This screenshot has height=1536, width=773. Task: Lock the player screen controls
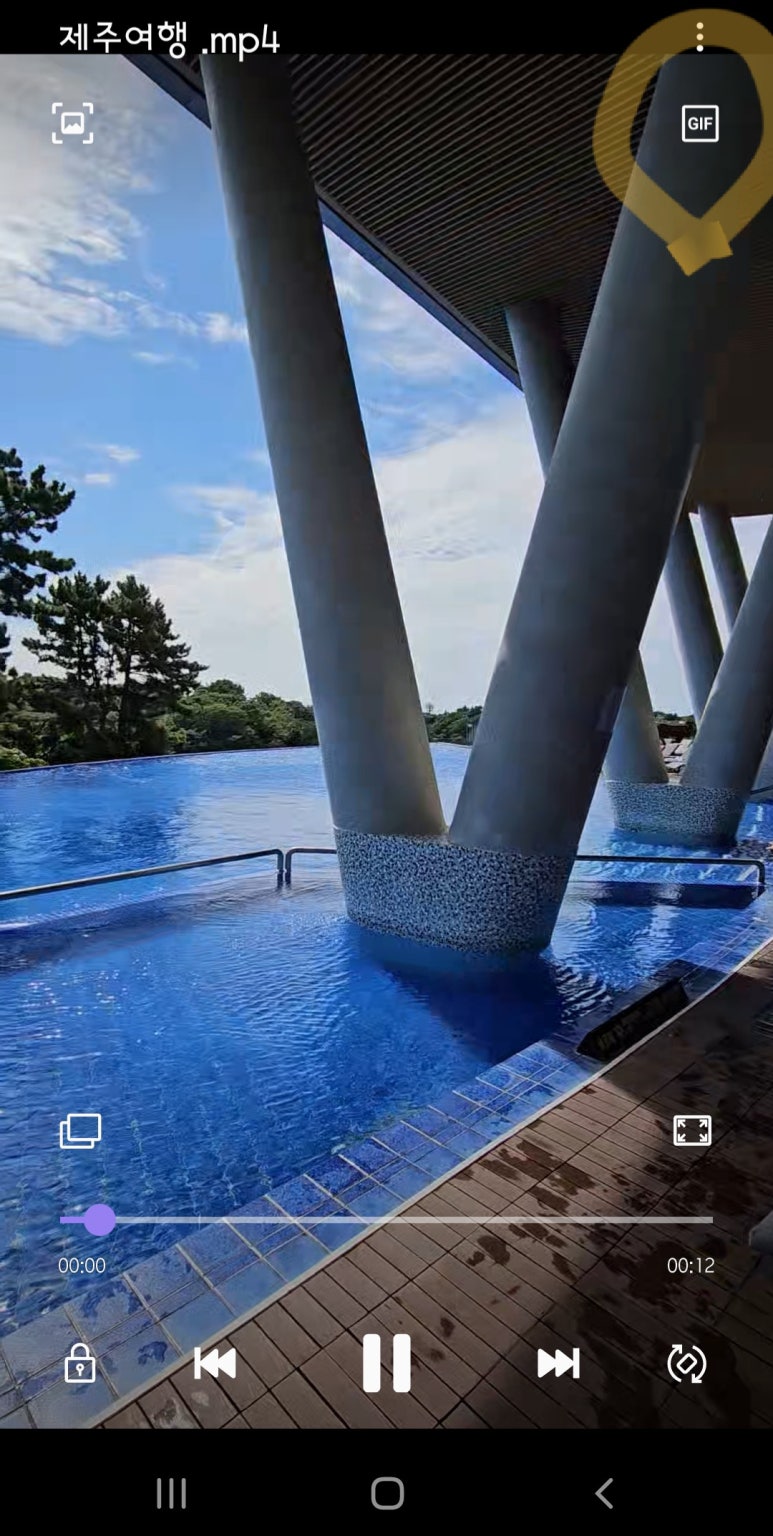[x=80, y=1363]
